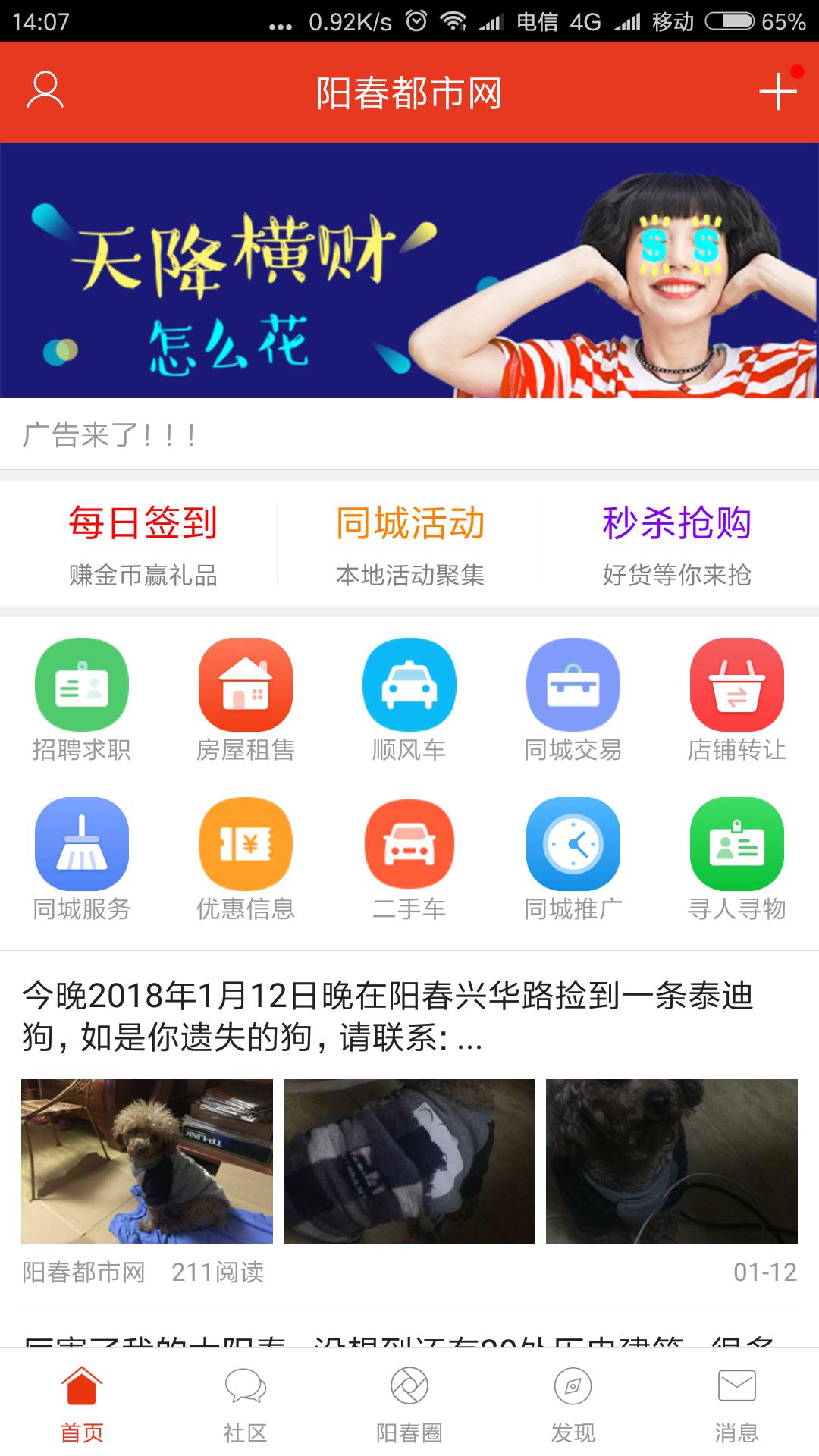Screen dimensions: 819x1456
Task: Open the user profile icon
Action: (x=45, y=91)
